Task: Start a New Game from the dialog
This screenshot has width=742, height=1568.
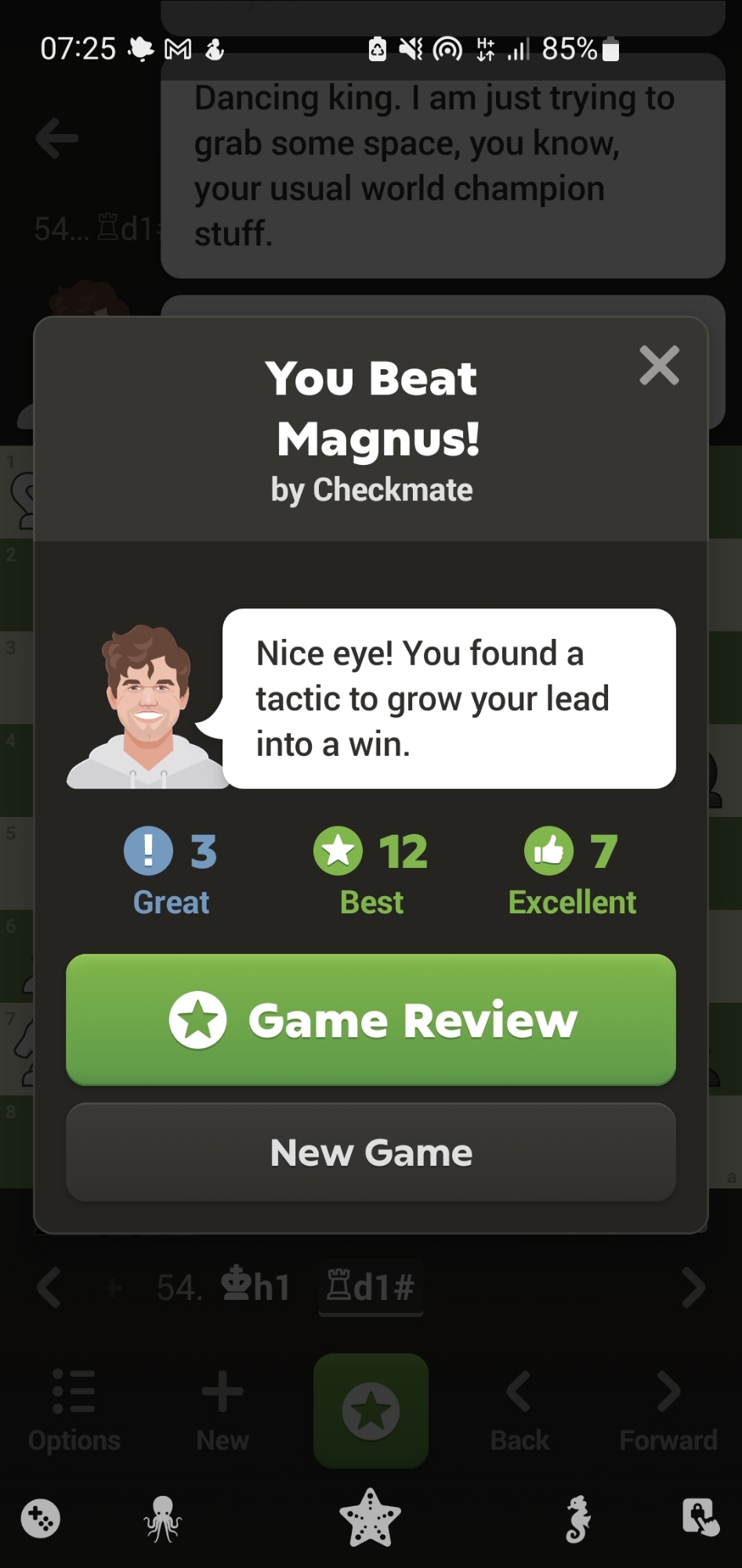Action: pos(371,1152)
